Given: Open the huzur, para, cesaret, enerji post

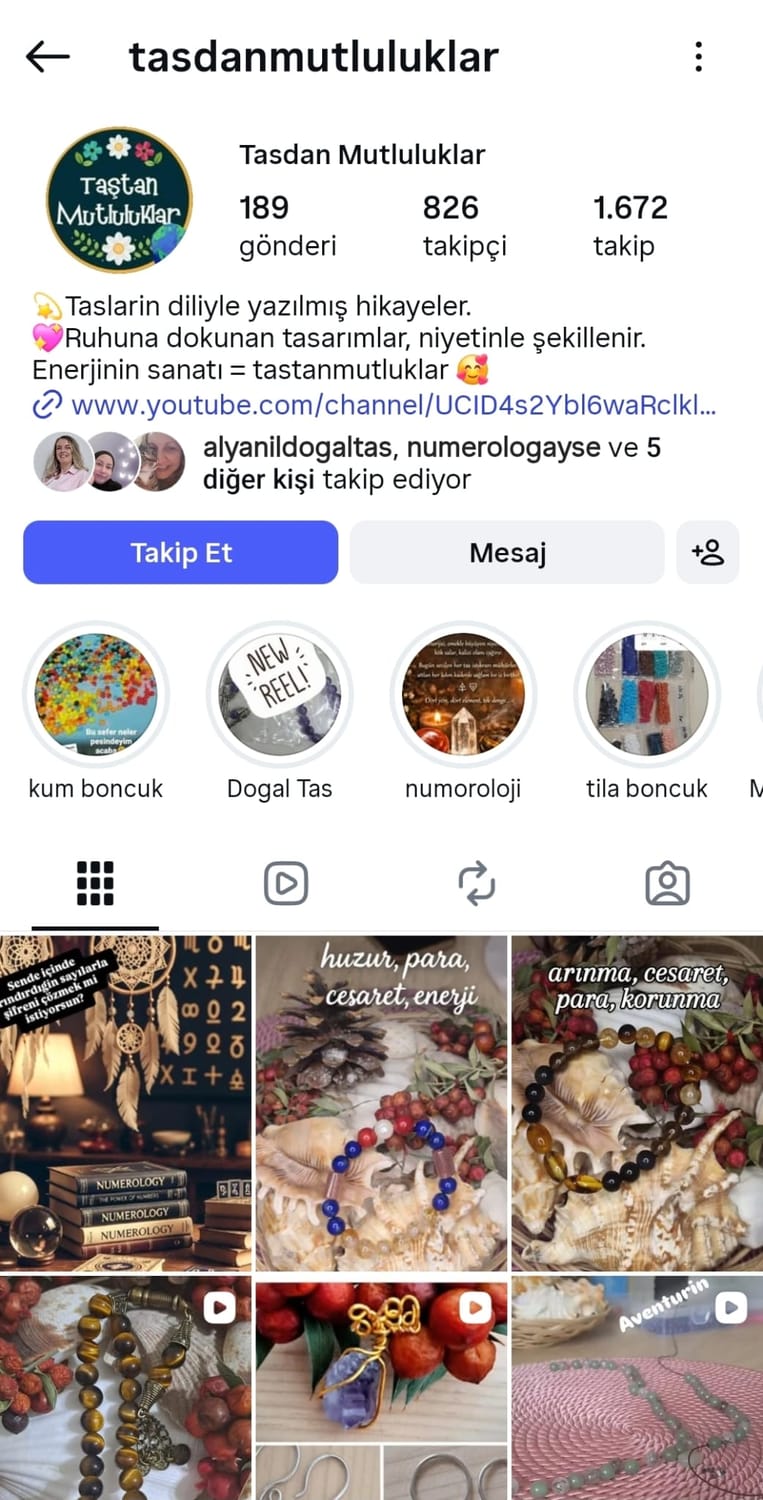Looking at the screenshot, I should [x=381, y=1102].
